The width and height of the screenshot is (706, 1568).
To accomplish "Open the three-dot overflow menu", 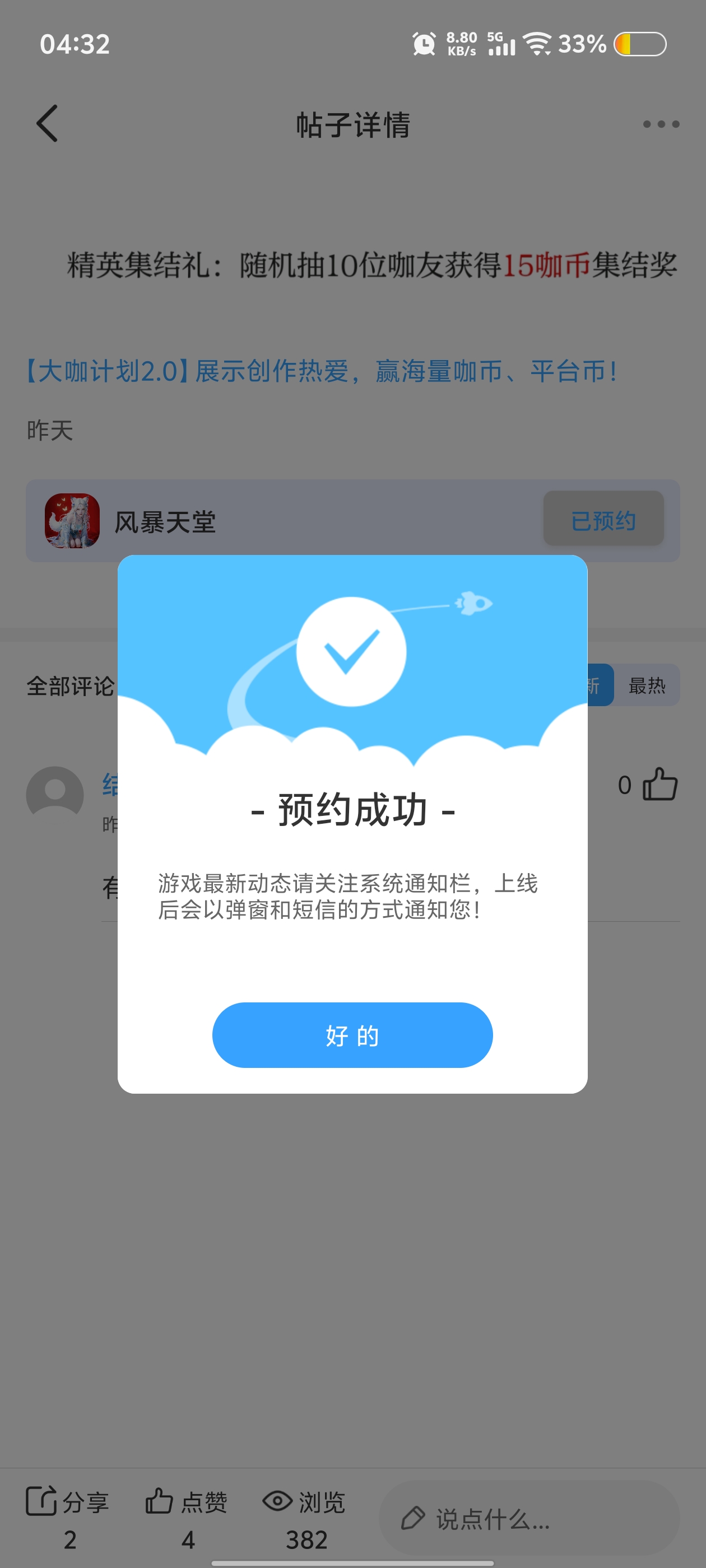I will pos(660,124).
